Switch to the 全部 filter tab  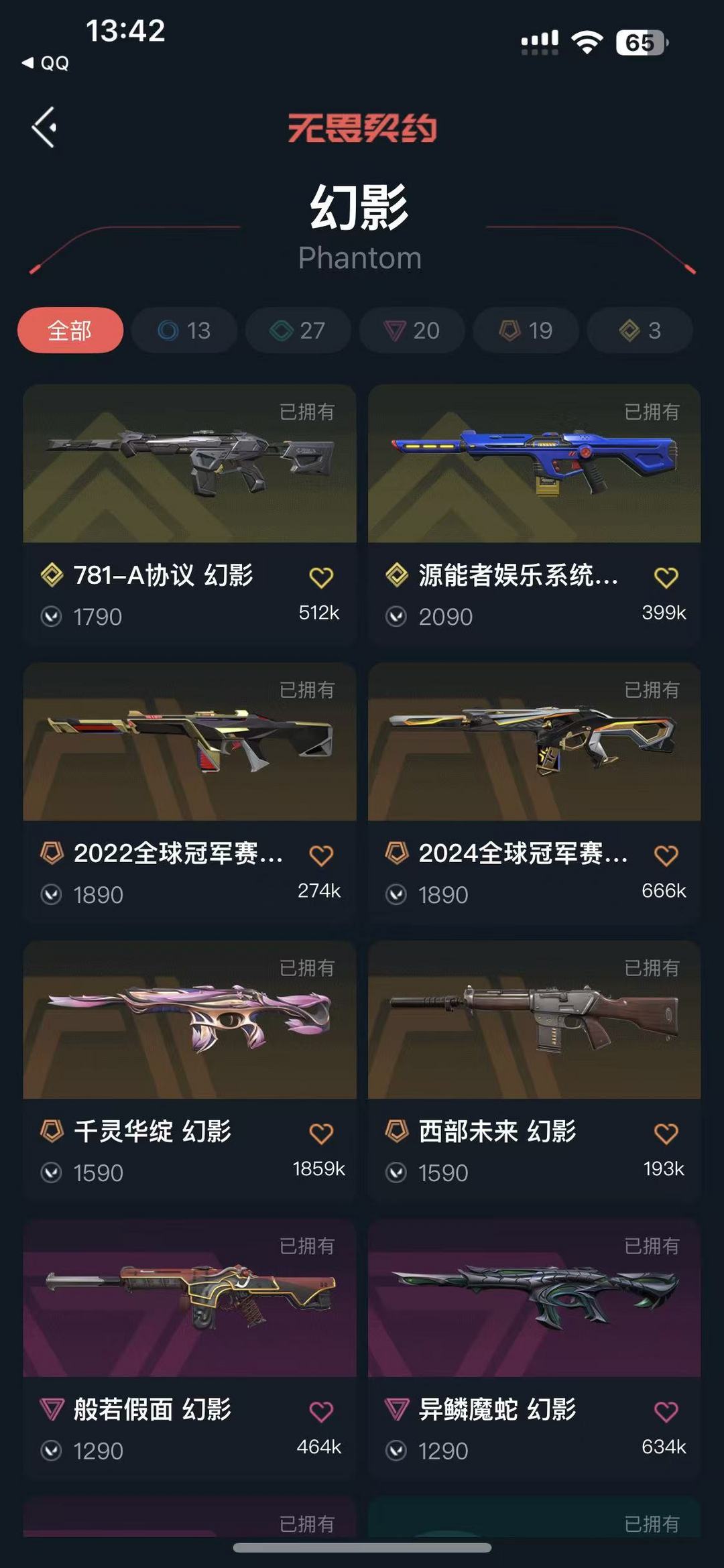coord(69,330)
